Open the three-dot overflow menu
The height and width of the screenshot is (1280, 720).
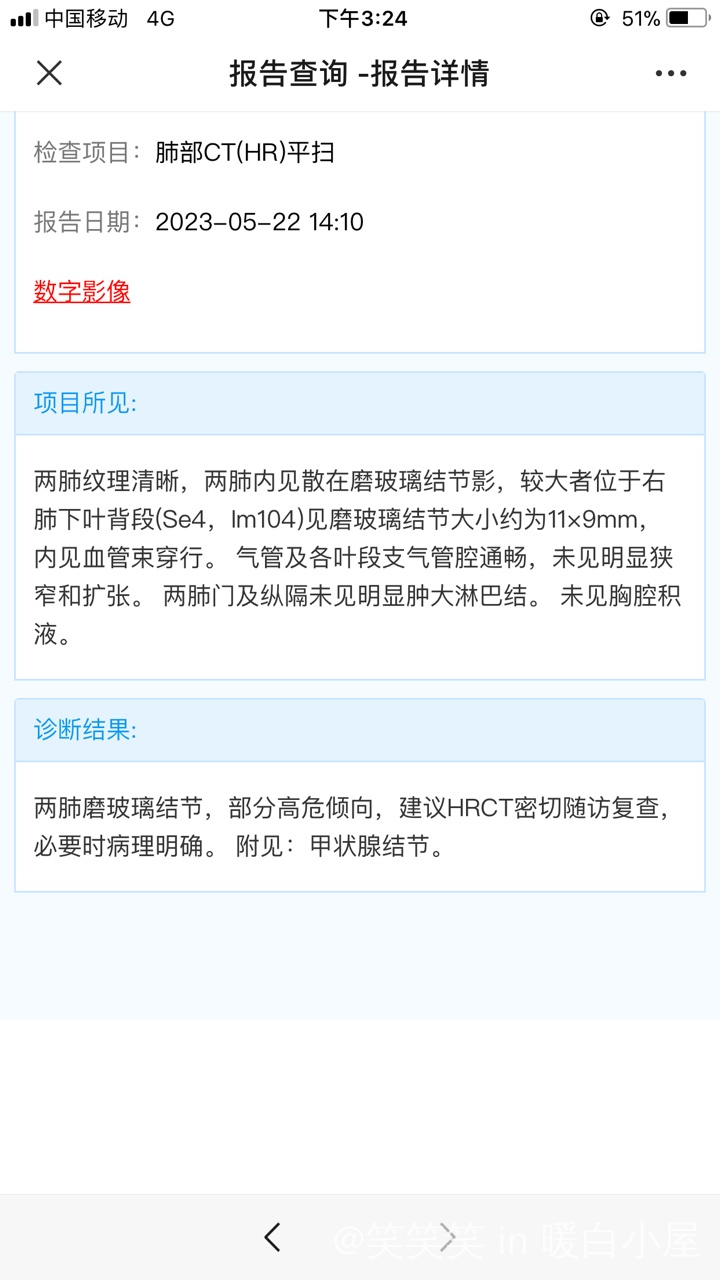671,73
